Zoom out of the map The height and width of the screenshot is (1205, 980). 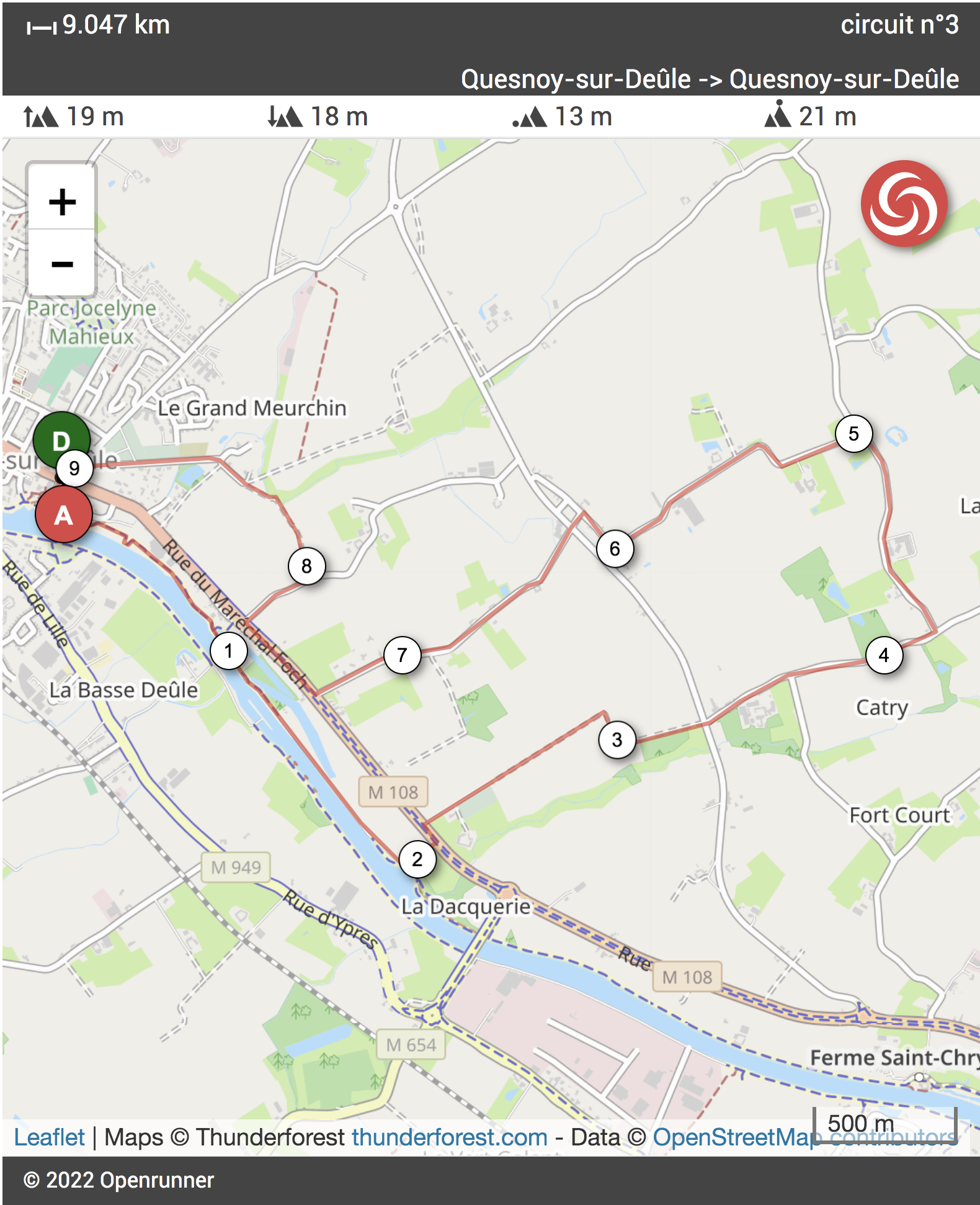click(x=62, y=264)
